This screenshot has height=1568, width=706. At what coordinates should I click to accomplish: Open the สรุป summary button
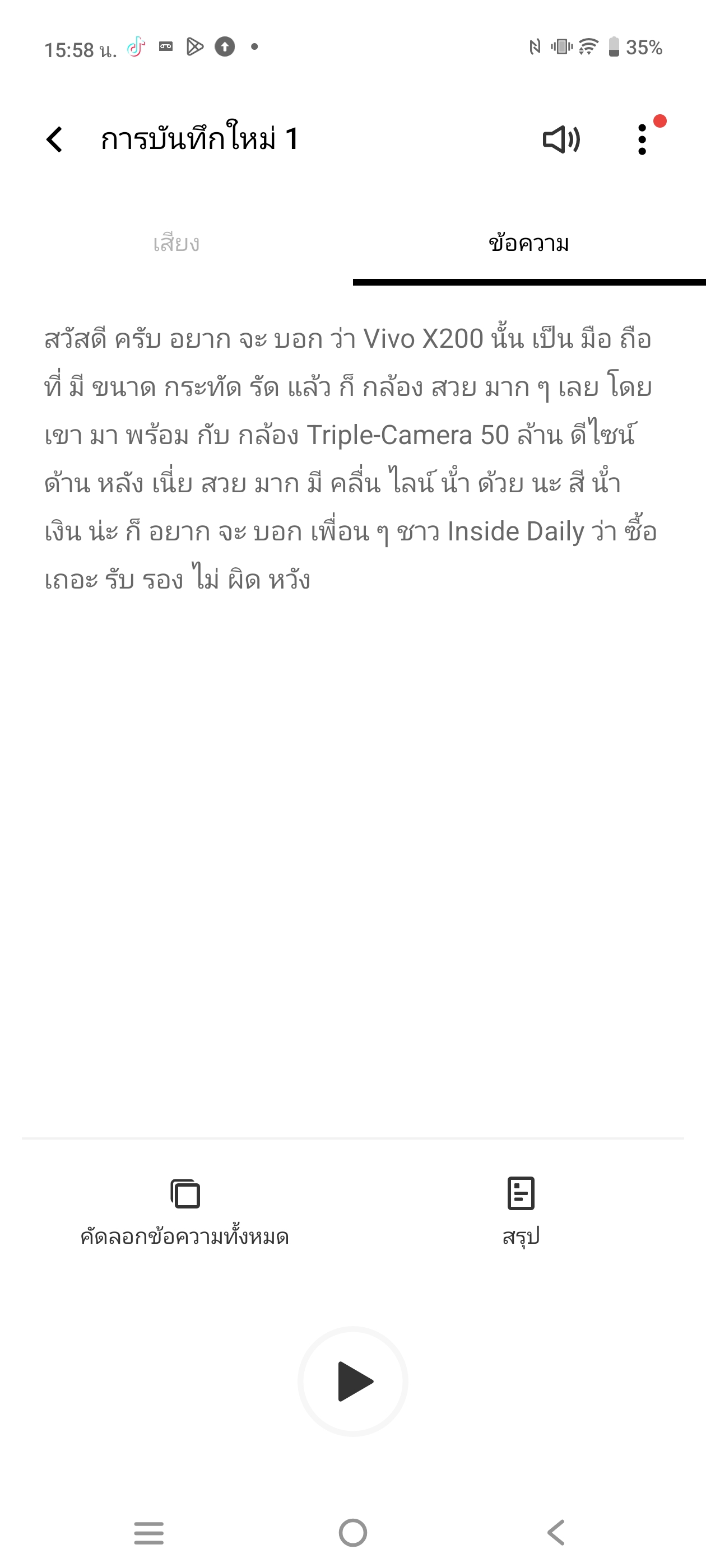(x=521, y=1211)
